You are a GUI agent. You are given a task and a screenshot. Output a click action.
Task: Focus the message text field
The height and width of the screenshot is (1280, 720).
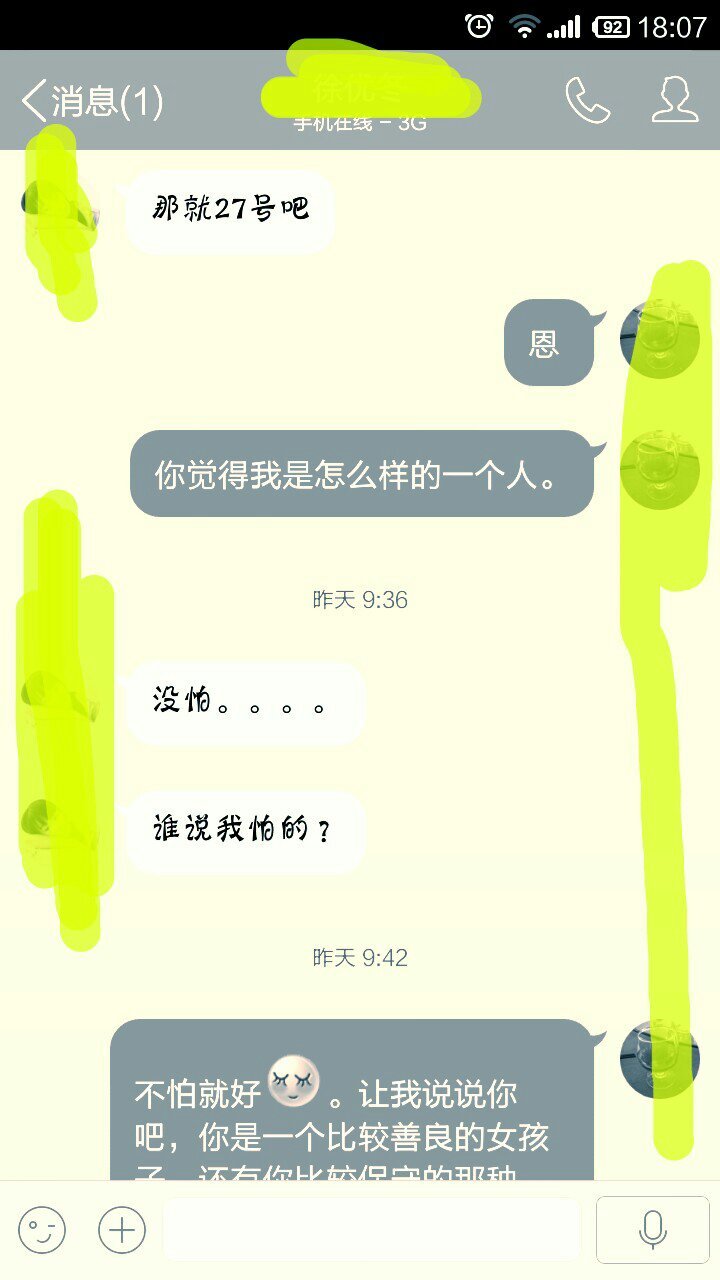[x=372, y=1229]
